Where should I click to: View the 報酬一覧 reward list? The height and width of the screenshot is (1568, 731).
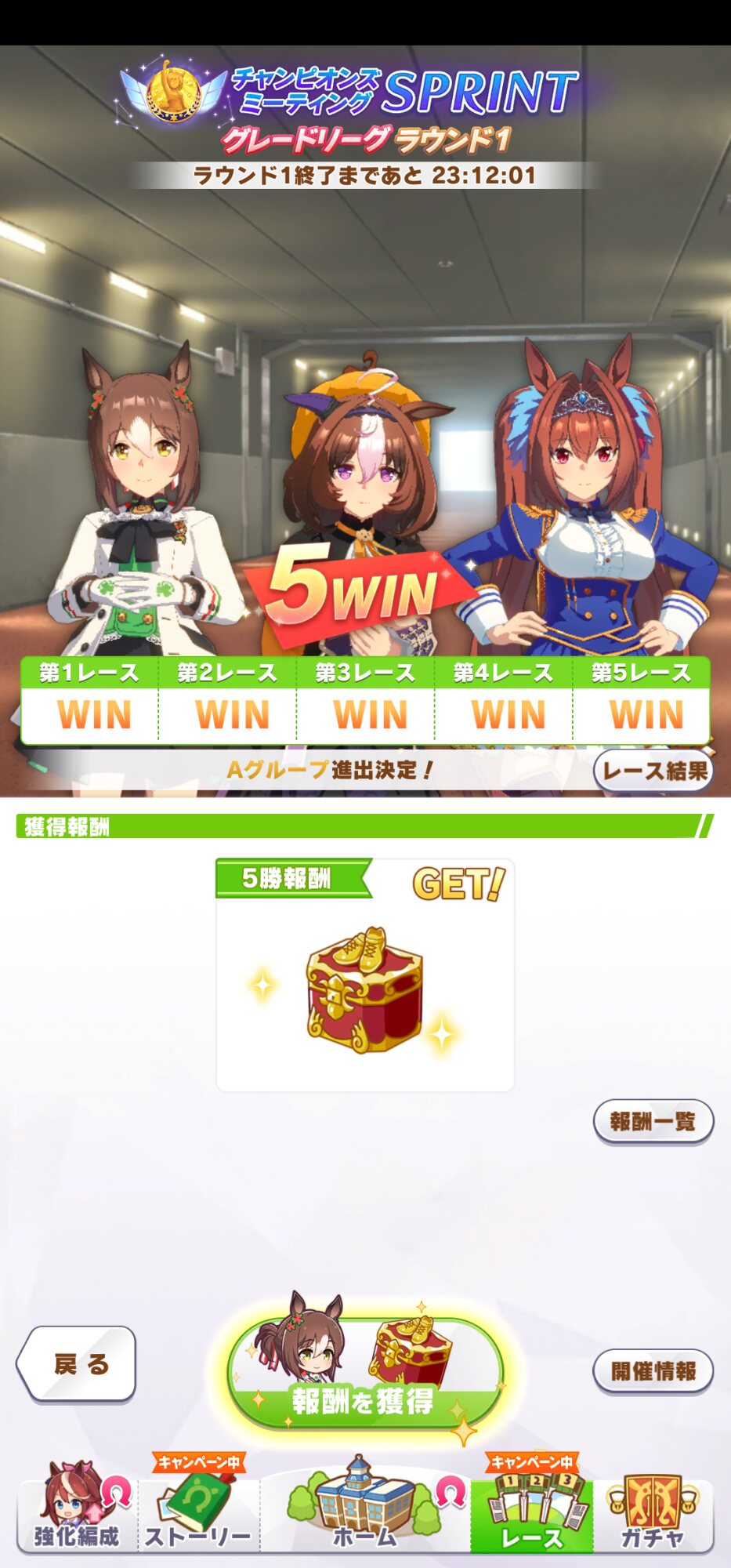(653, 1122)
